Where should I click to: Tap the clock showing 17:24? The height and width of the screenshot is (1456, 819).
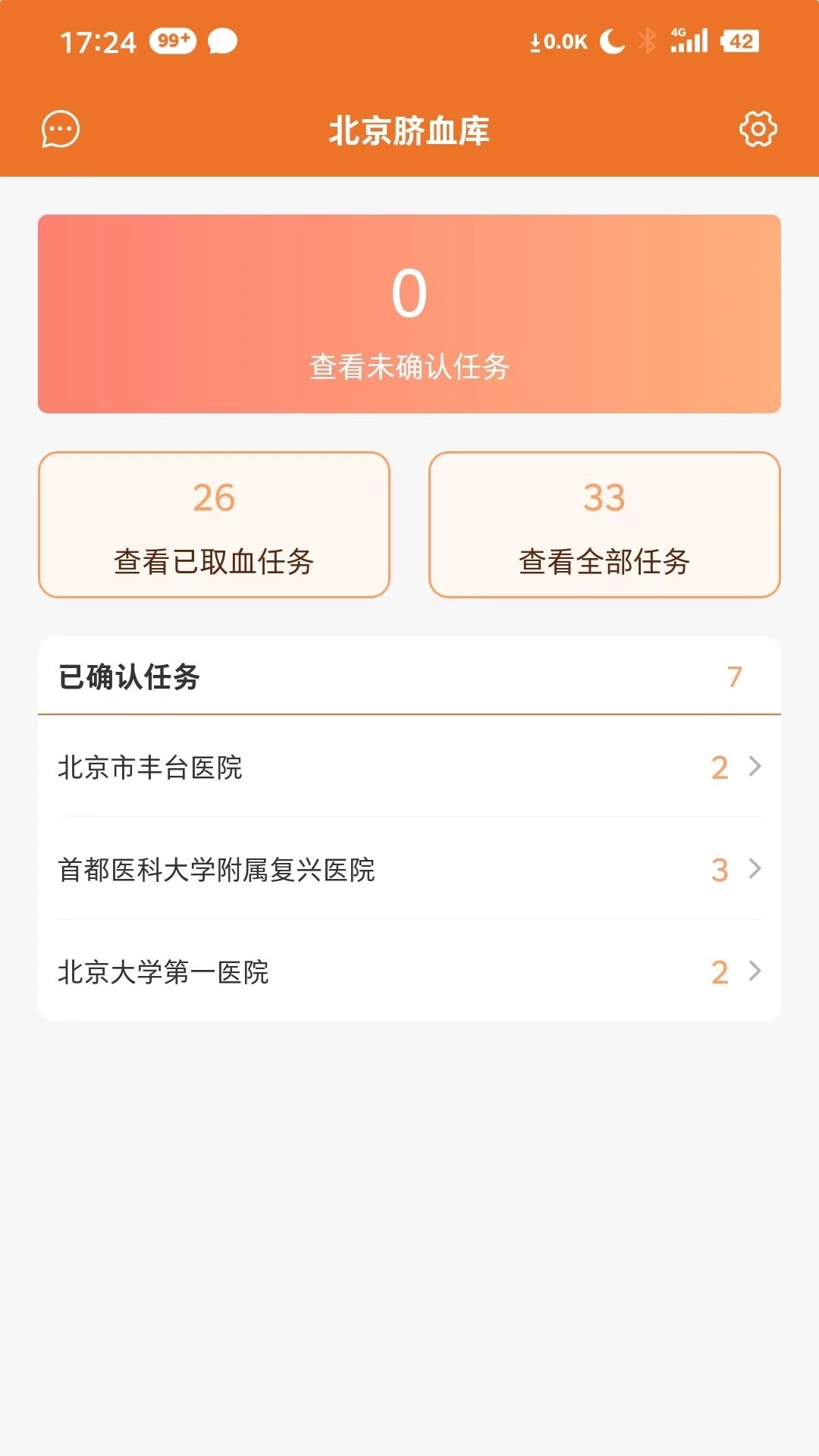[x=99, y=40]
